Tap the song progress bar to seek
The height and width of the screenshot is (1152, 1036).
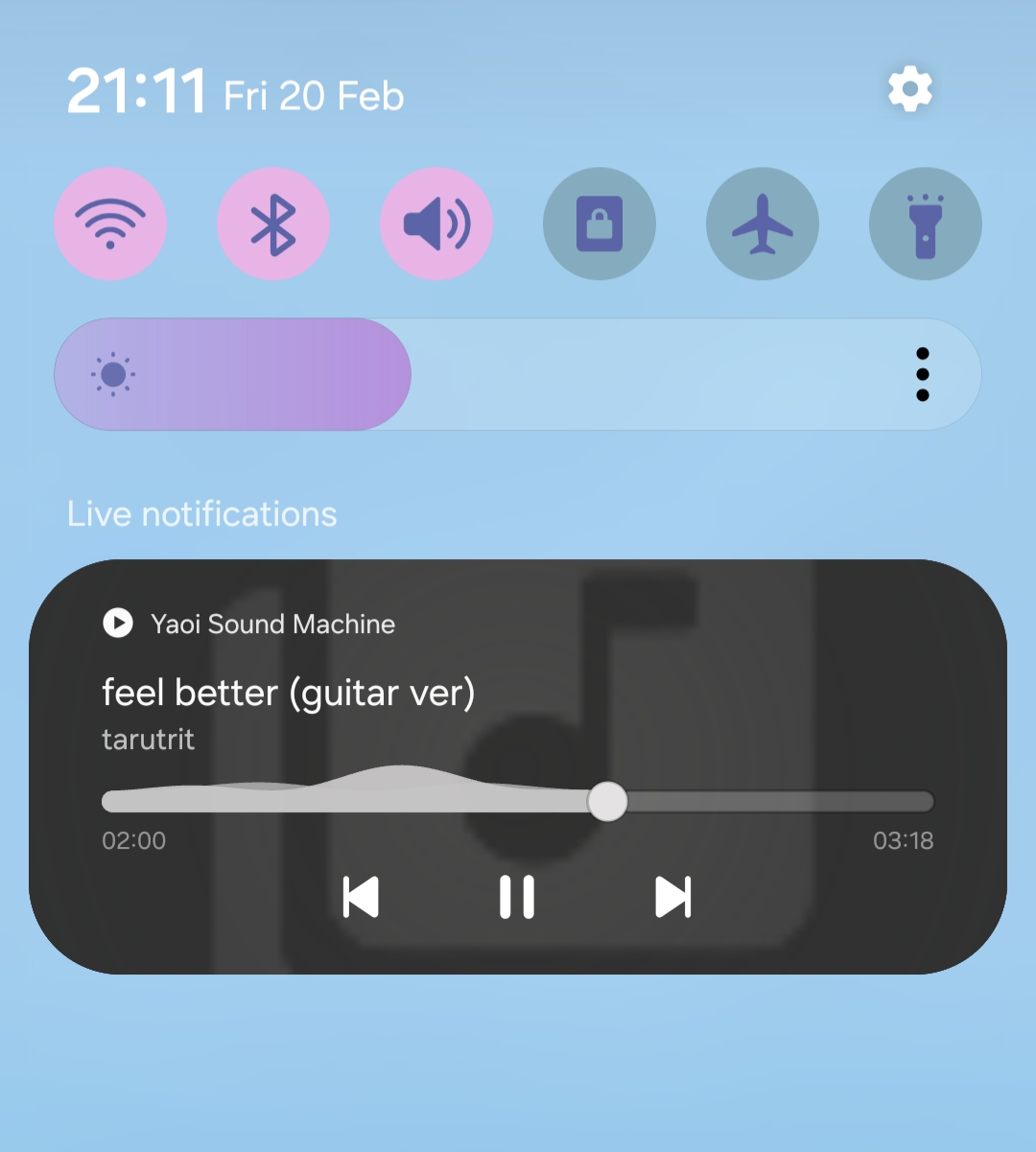click(x=767, y=802)
